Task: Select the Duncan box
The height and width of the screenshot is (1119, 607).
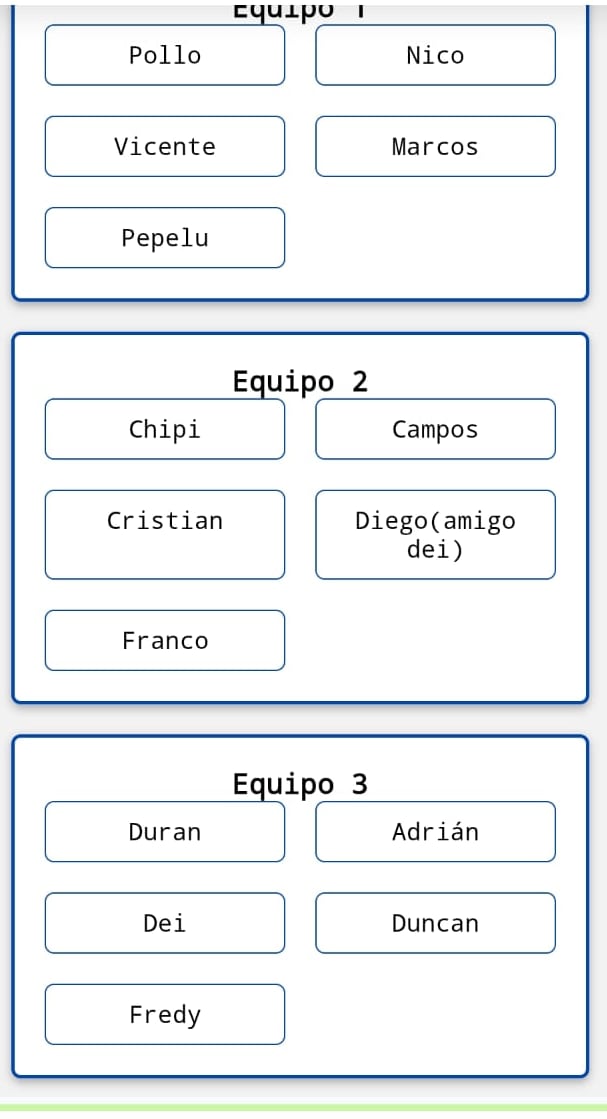Action: click(435, 923)
